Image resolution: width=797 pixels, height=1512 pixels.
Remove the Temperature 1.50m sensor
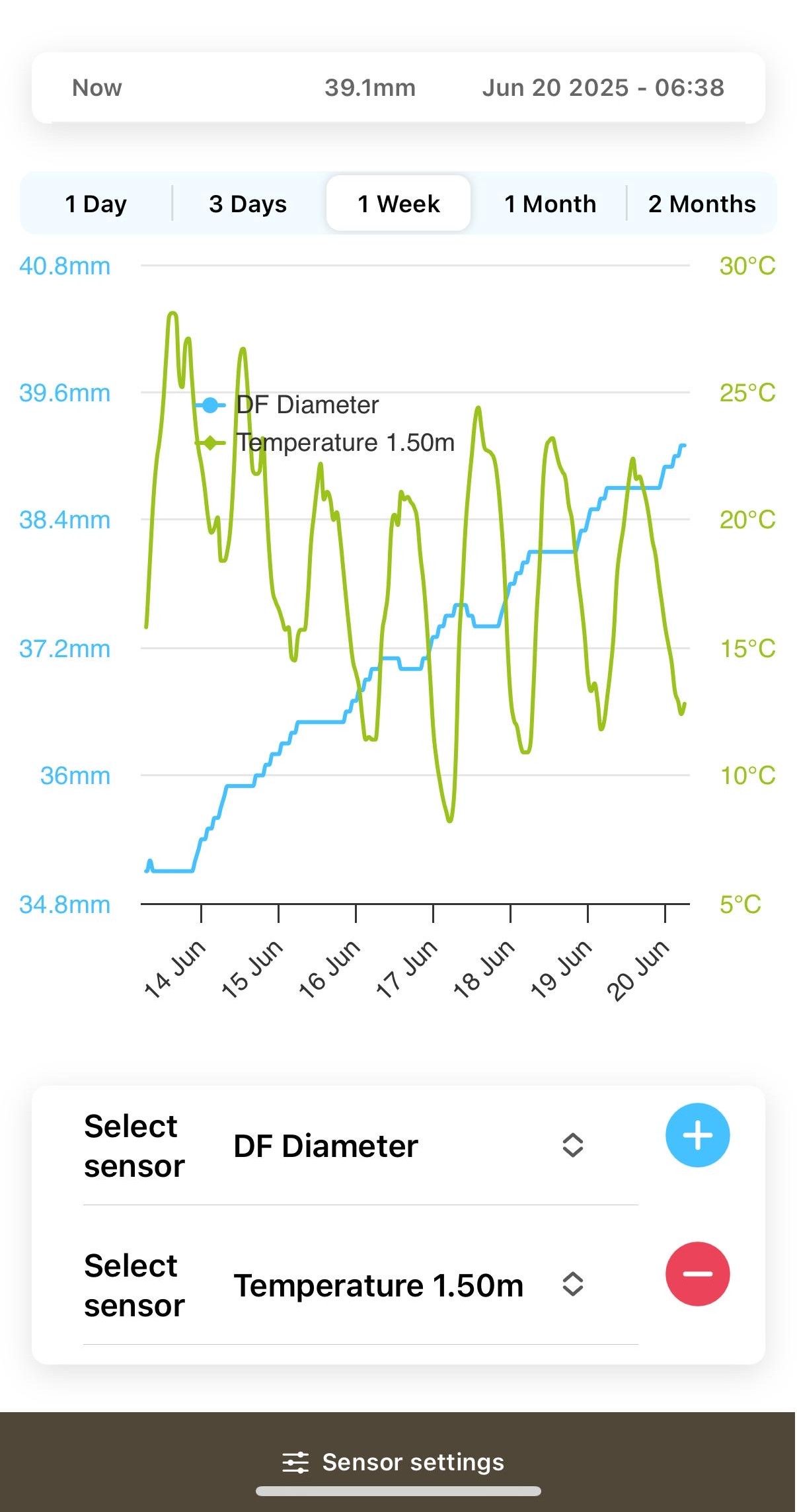click(x=697, y=1274)
